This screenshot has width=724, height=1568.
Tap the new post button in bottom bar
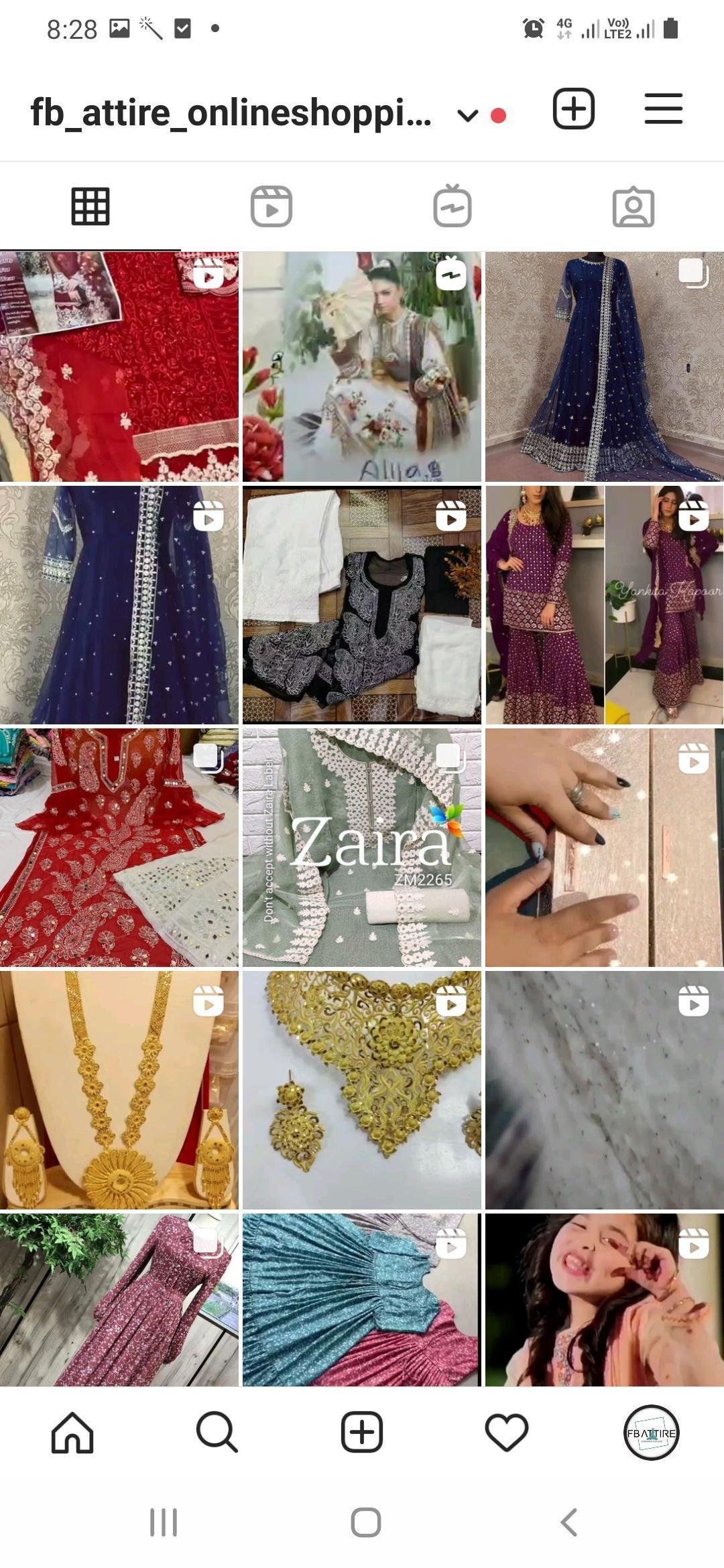pyautogui.click(x=362, y=1433)
